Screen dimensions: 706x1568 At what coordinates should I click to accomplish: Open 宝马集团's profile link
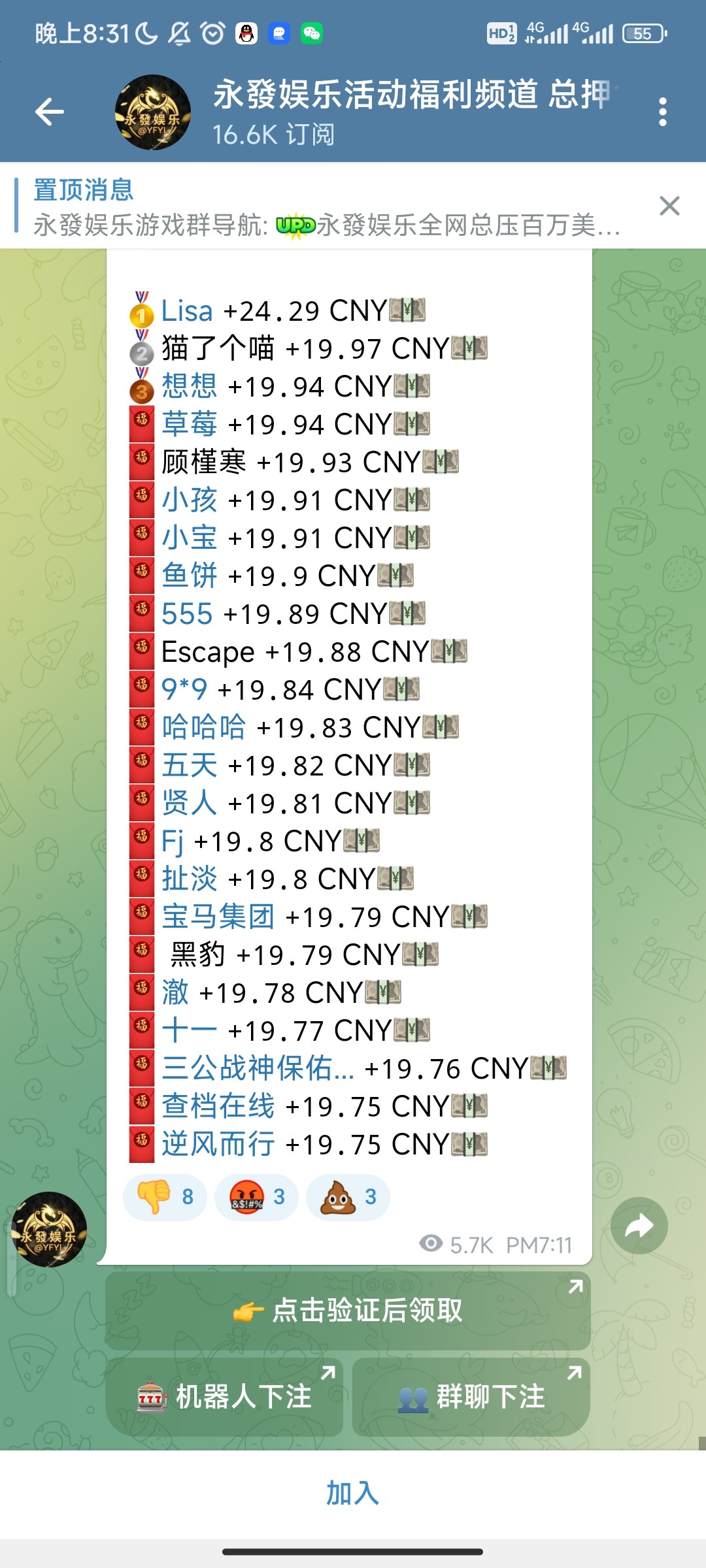218,917
